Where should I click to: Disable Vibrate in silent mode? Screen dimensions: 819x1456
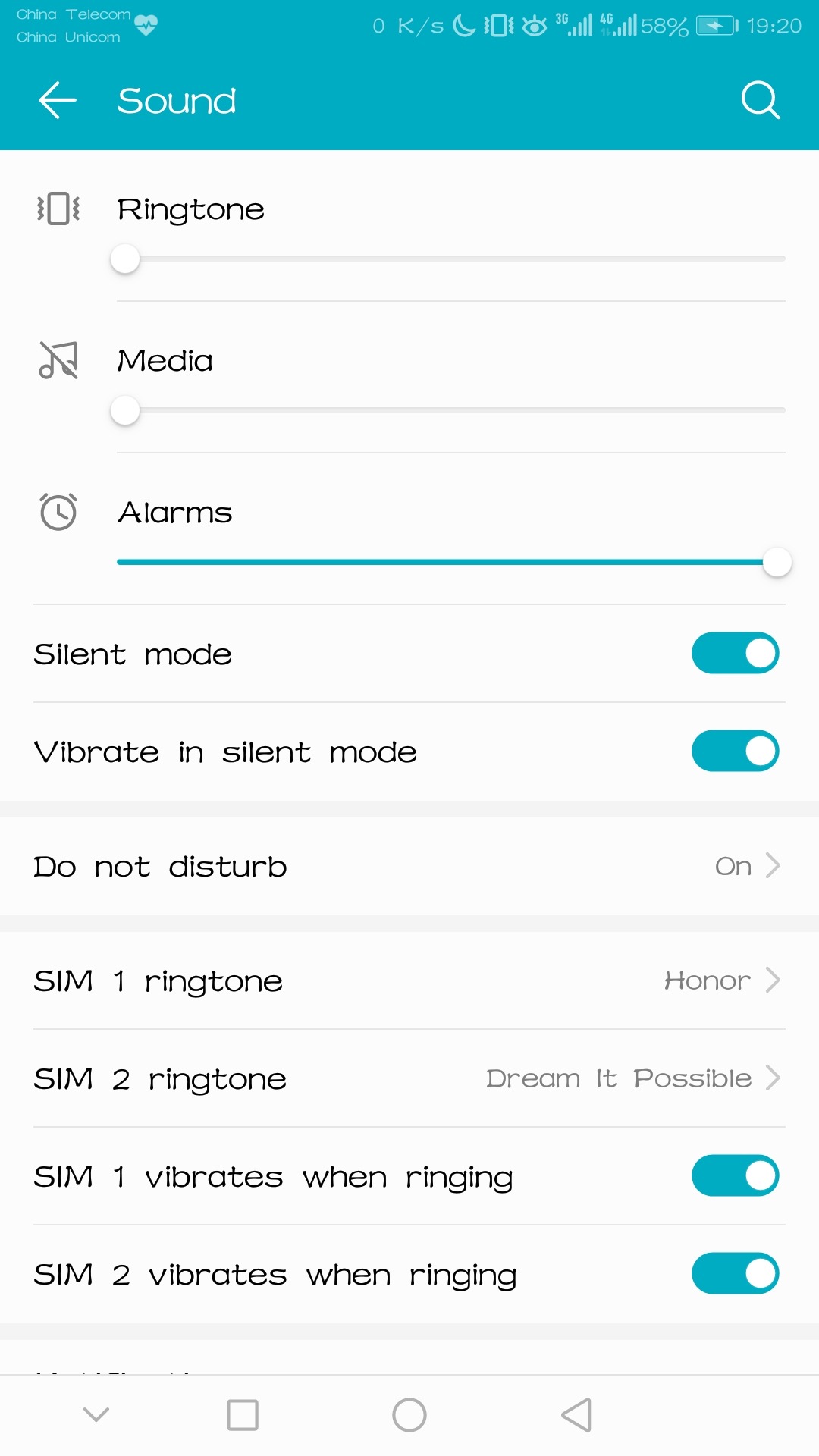(734, 752)
